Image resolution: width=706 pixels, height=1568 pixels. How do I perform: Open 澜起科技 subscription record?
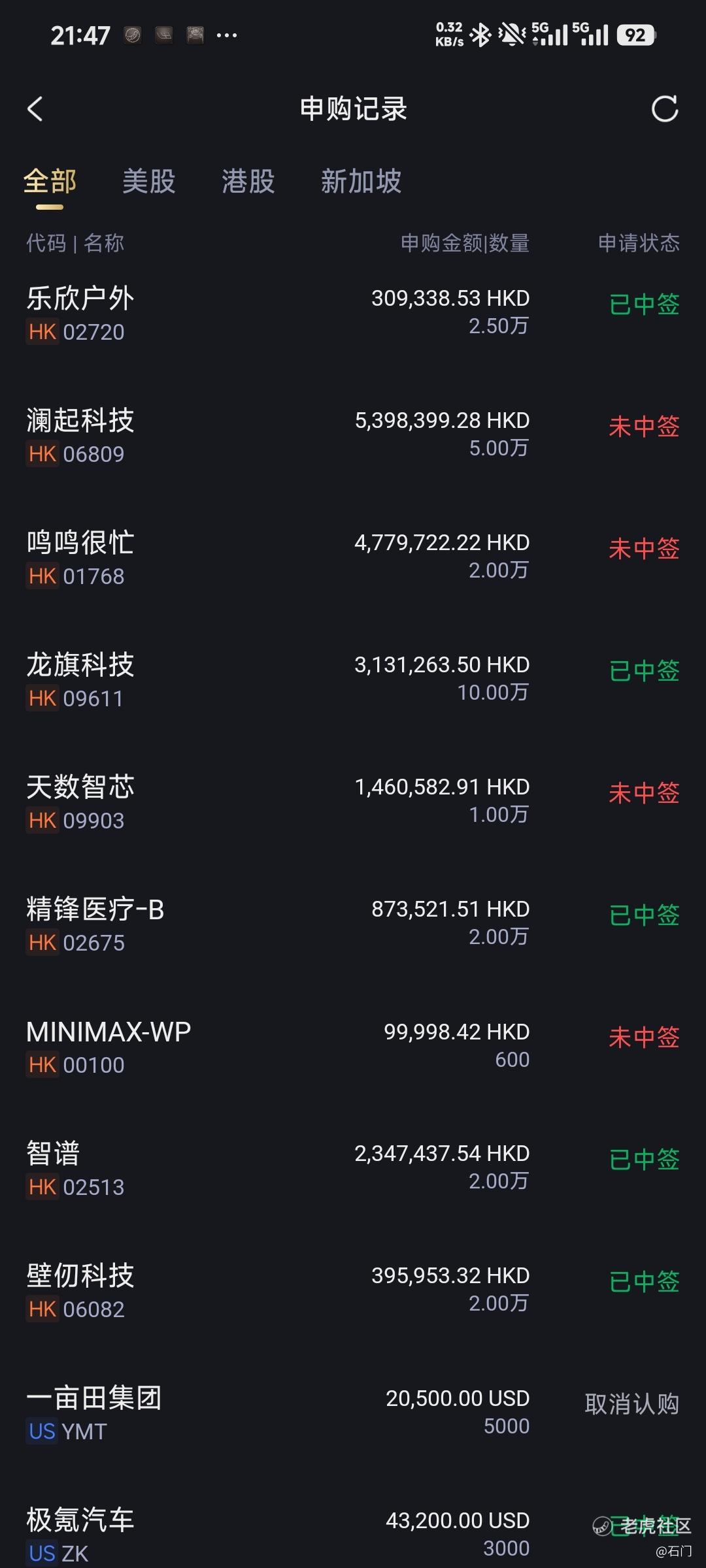coord(353,436)
